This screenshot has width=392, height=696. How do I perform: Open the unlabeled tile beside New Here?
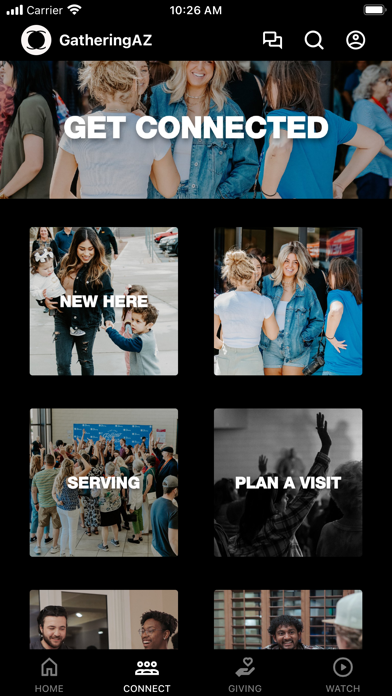pyautogui.click(x=288, y=301)
